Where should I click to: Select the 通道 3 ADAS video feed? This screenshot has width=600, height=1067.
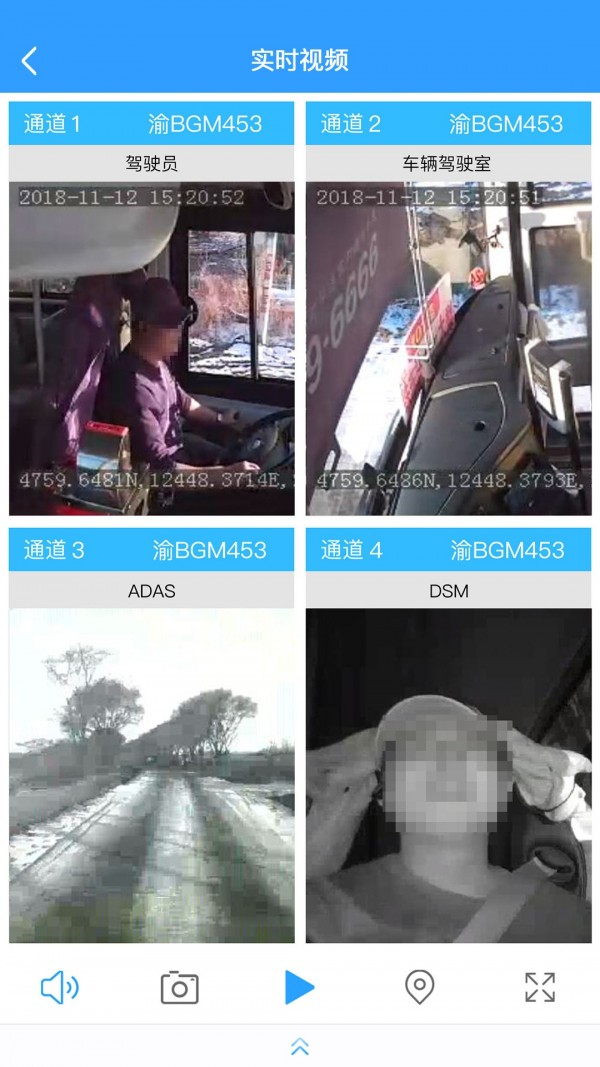(152, 775)
